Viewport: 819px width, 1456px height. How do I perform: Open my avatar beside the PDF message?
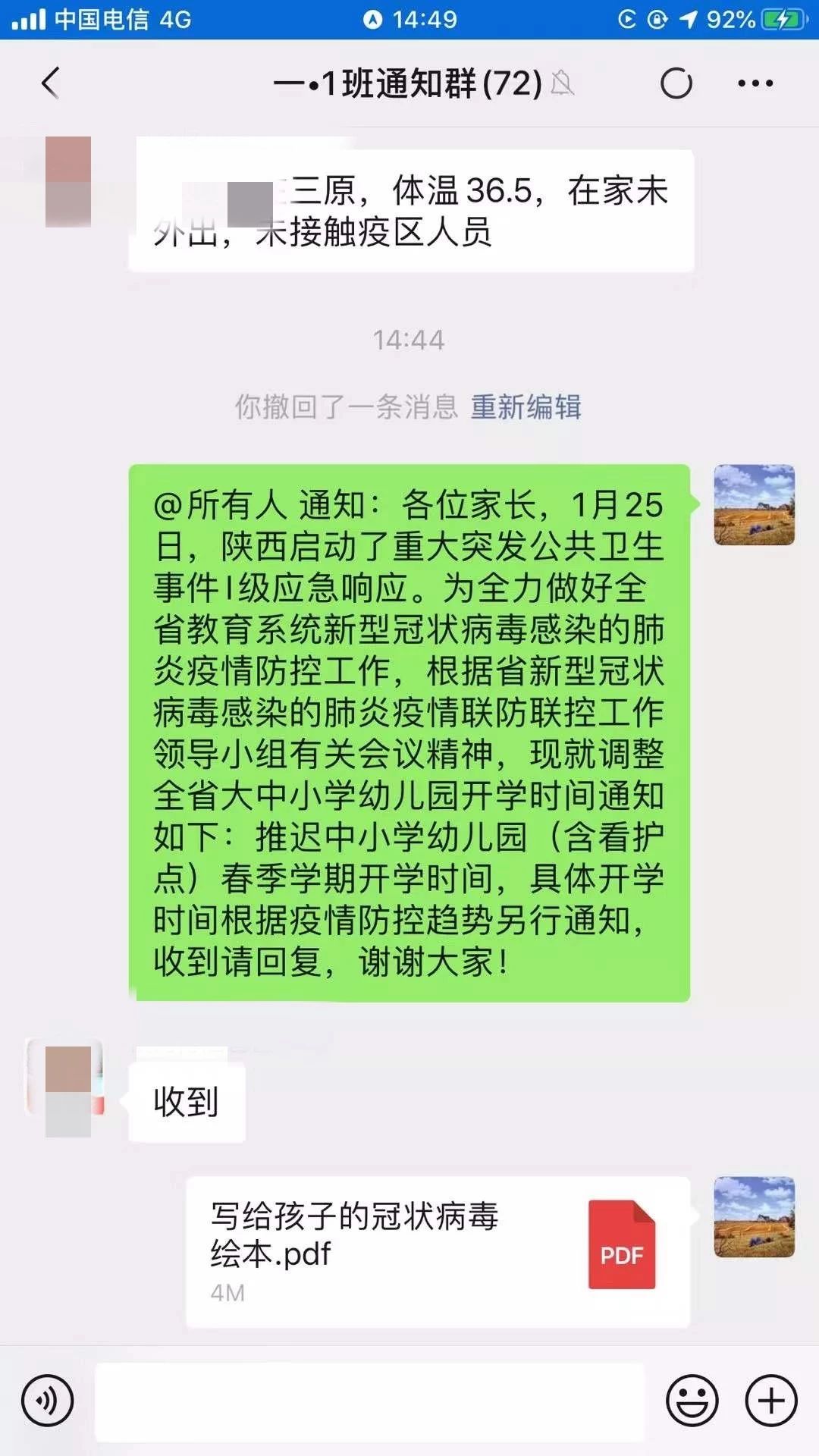click(x=754, y=1217)
